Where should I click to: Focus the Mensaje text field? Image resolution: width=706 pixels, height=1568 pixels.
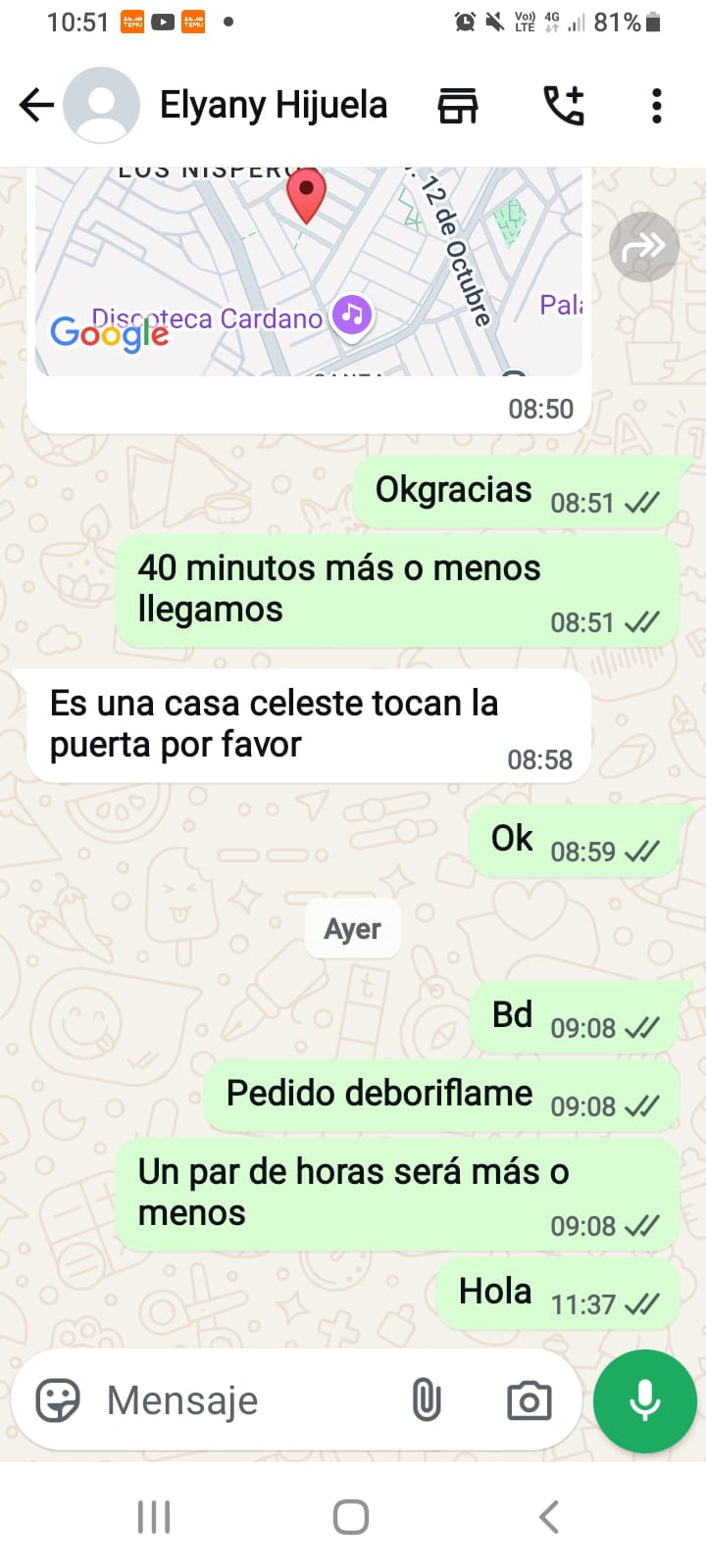coord(245,1400)
